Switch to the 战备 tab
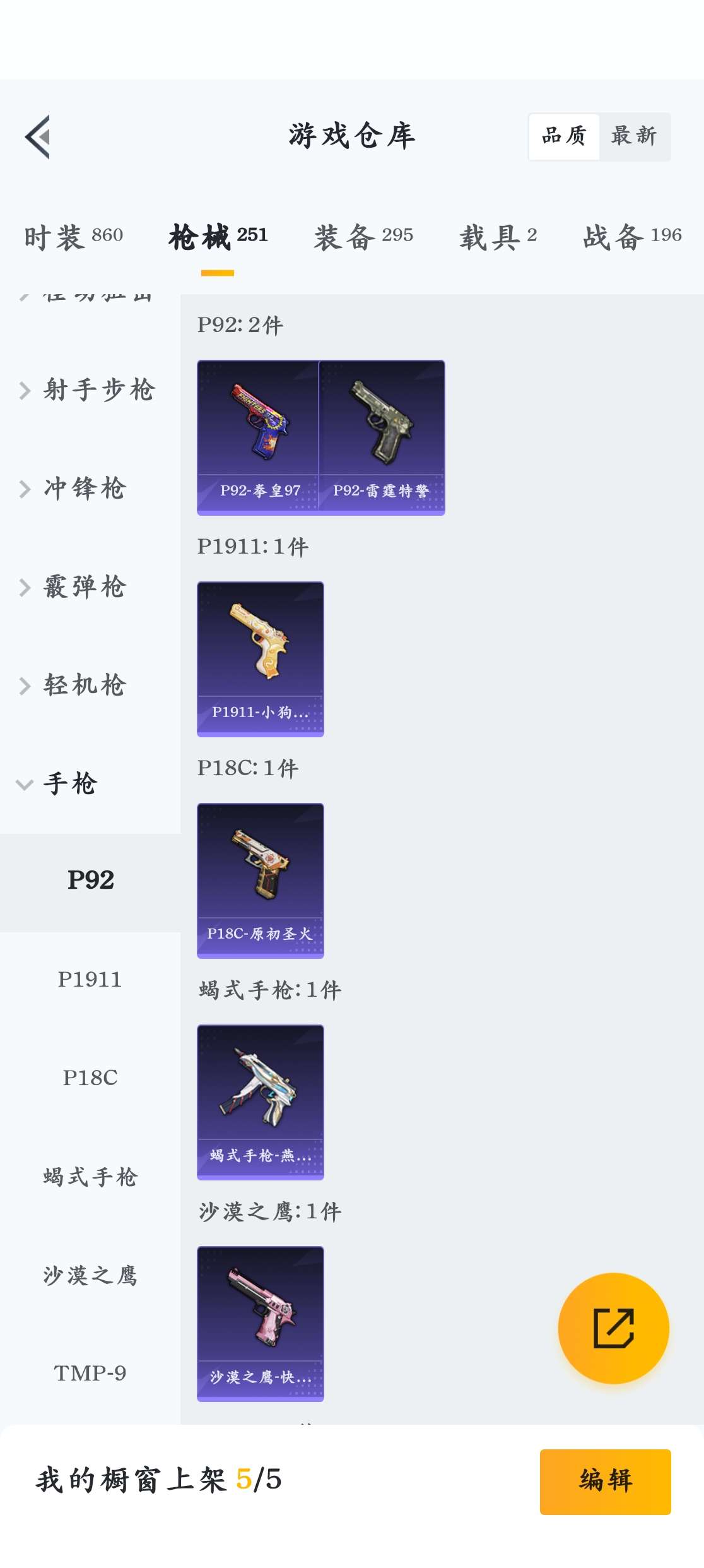This screenshot has height=1568, width=704. click(632, 237)
